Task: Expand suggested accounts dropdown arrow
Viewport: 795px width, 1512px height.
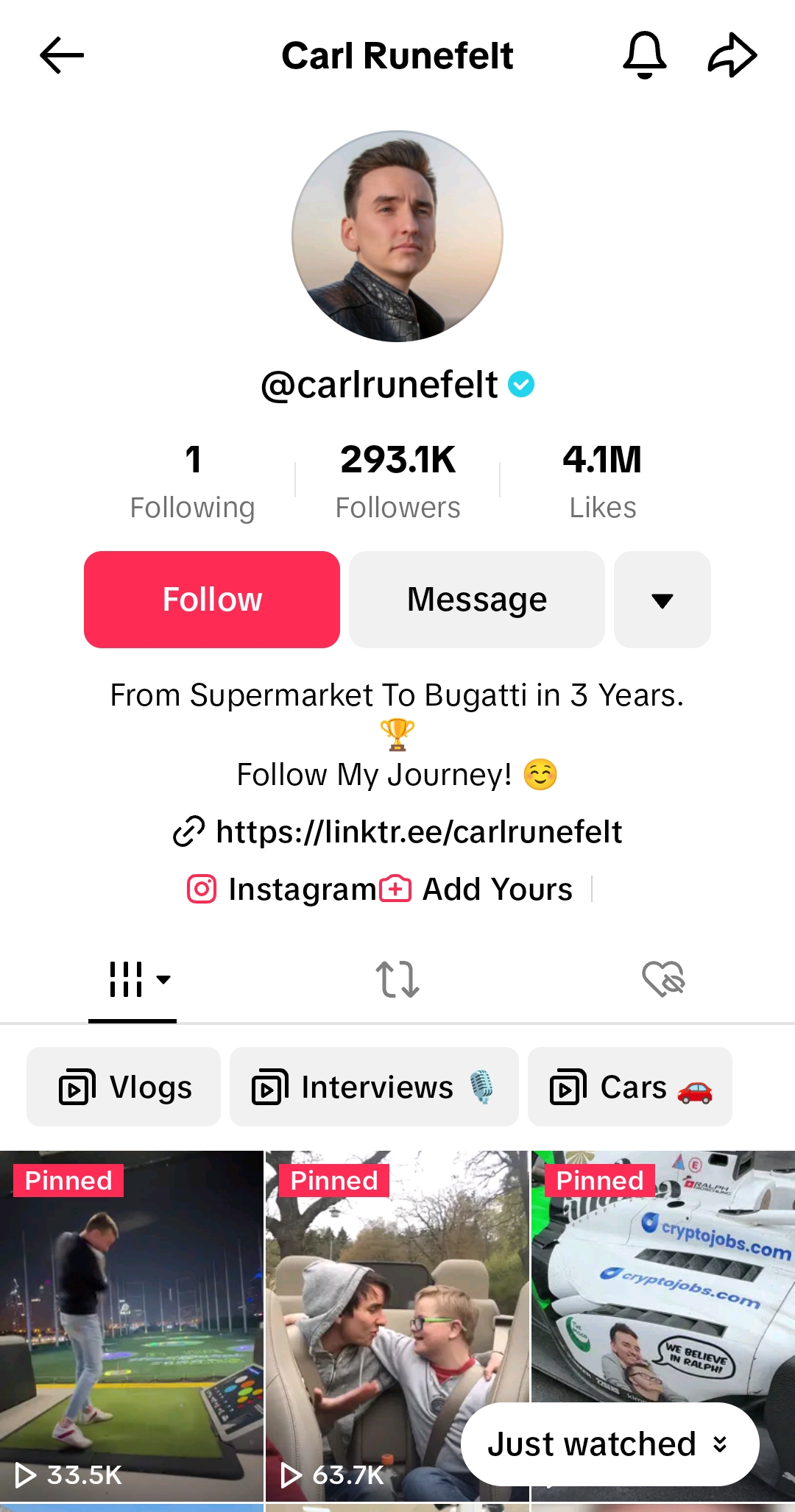Action: tap(662, 600)
